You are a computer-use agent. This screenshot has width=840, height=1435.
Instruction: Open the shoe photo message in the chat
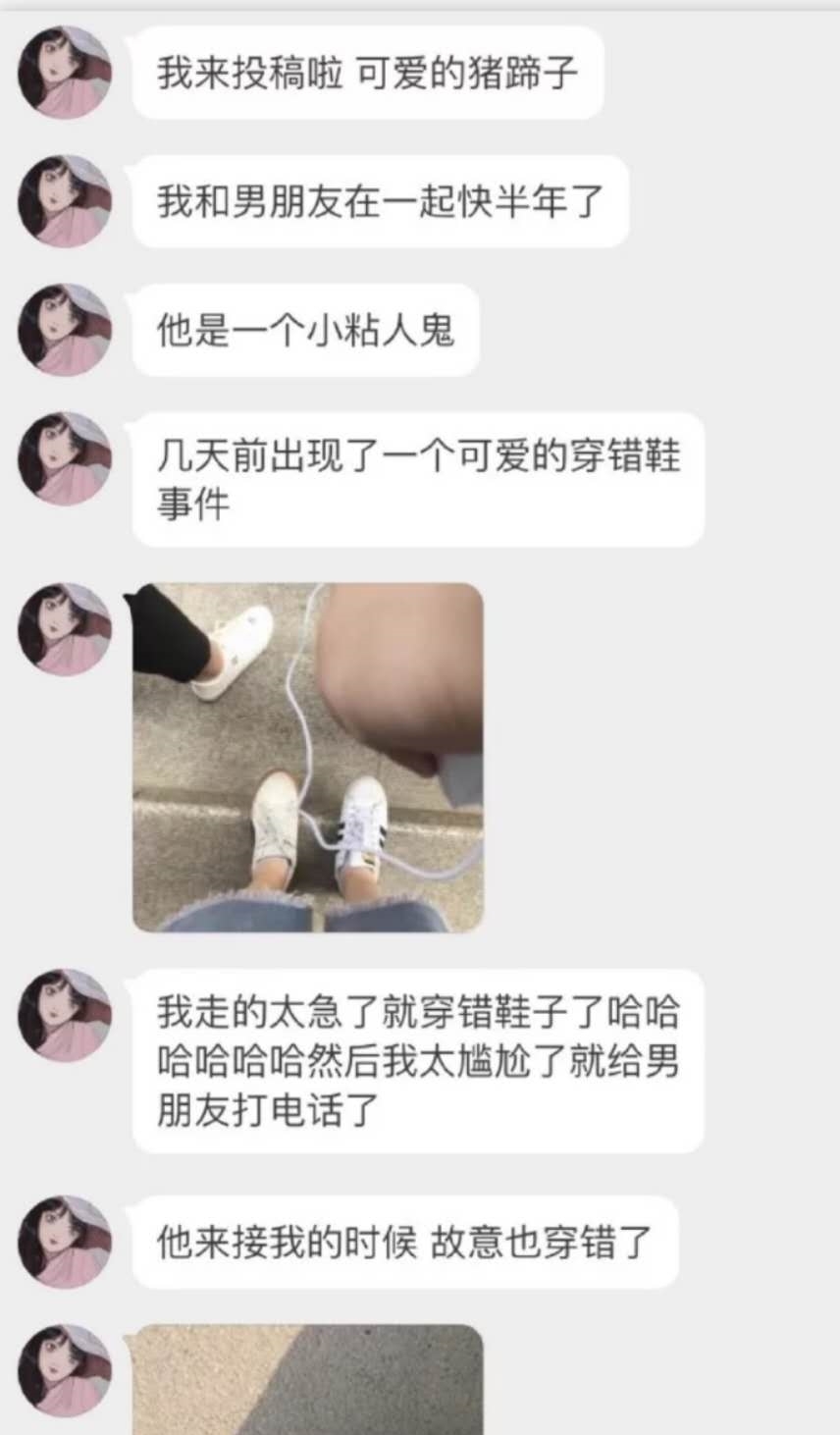click(308, 757)
